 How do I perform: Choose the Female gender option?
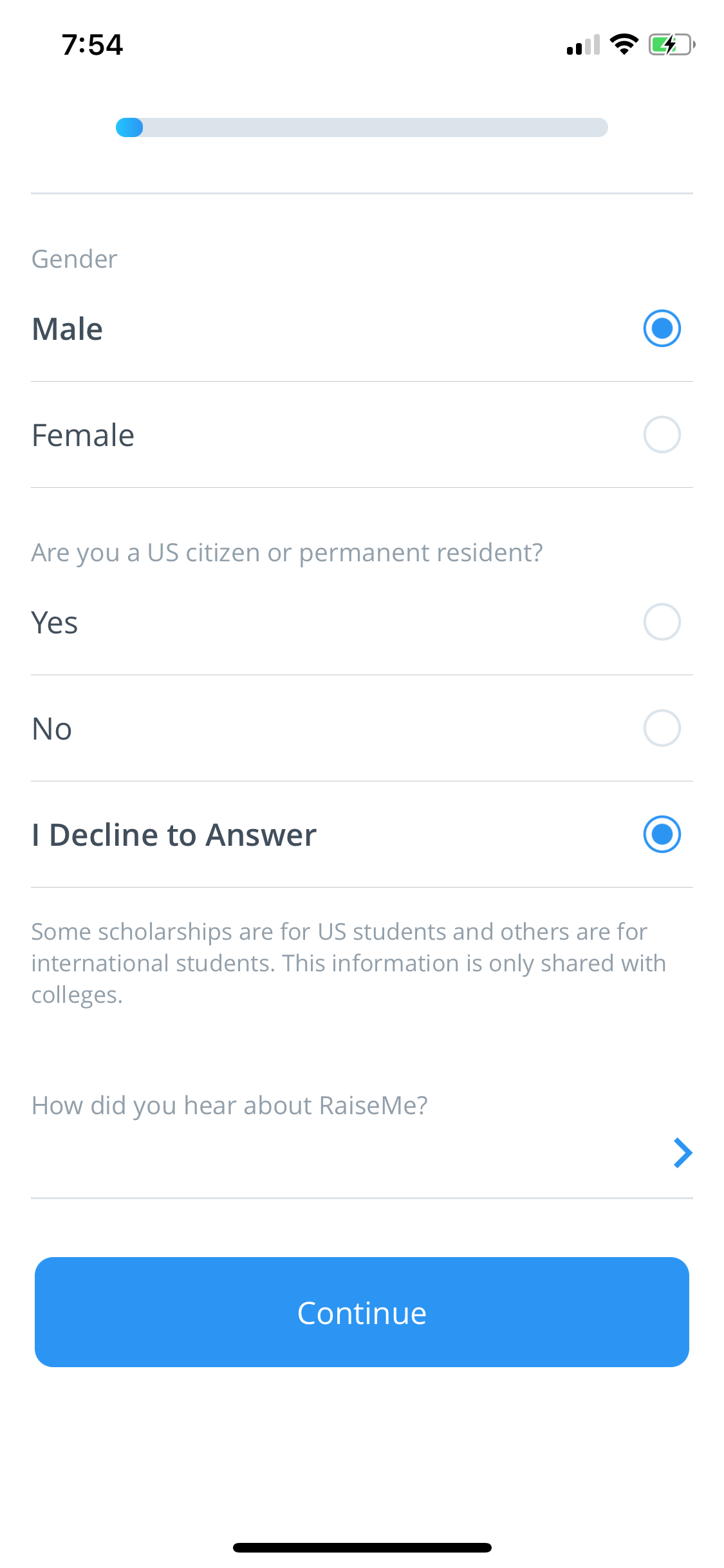[x=362, y=435]
